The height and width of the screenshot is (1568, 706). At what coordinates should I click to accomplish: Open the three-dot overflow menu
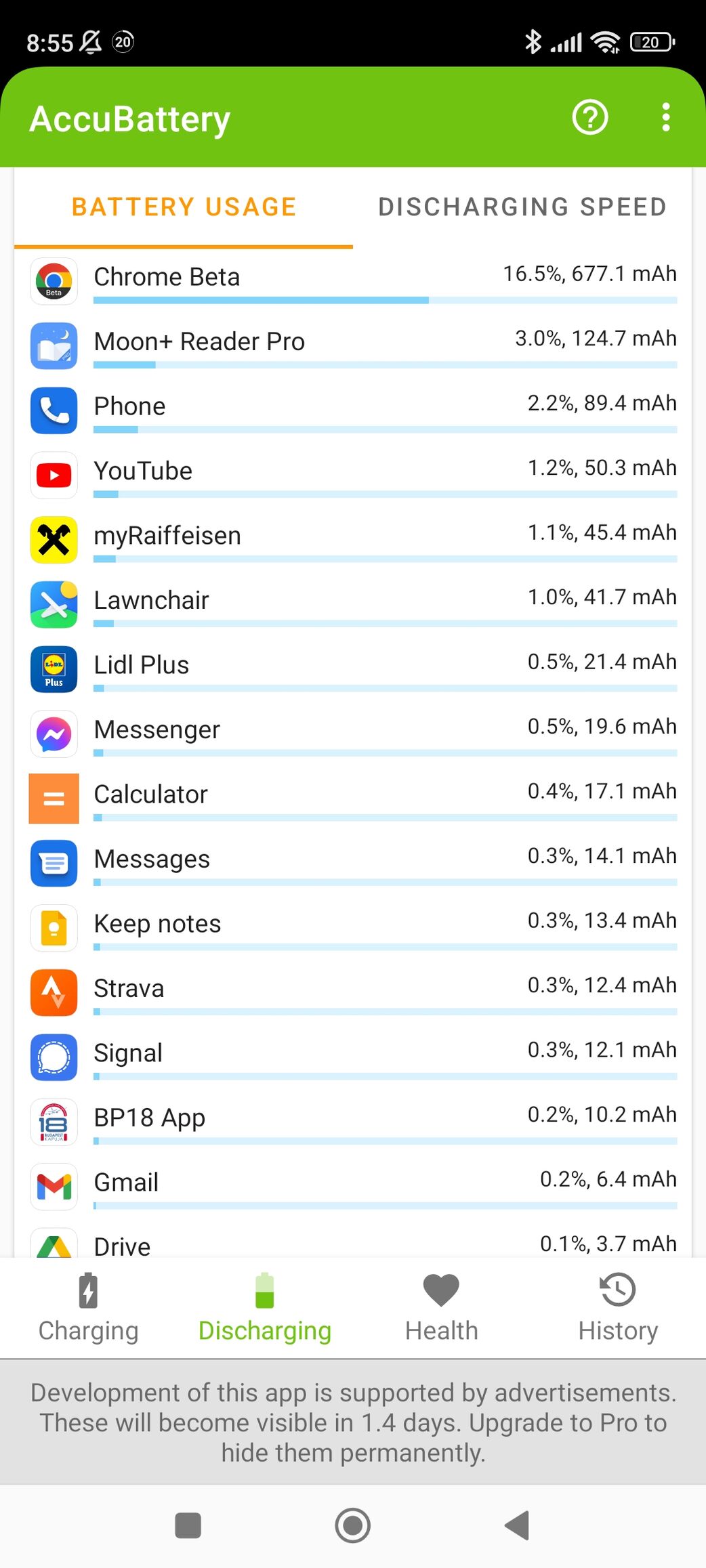[x=666, y=118]
